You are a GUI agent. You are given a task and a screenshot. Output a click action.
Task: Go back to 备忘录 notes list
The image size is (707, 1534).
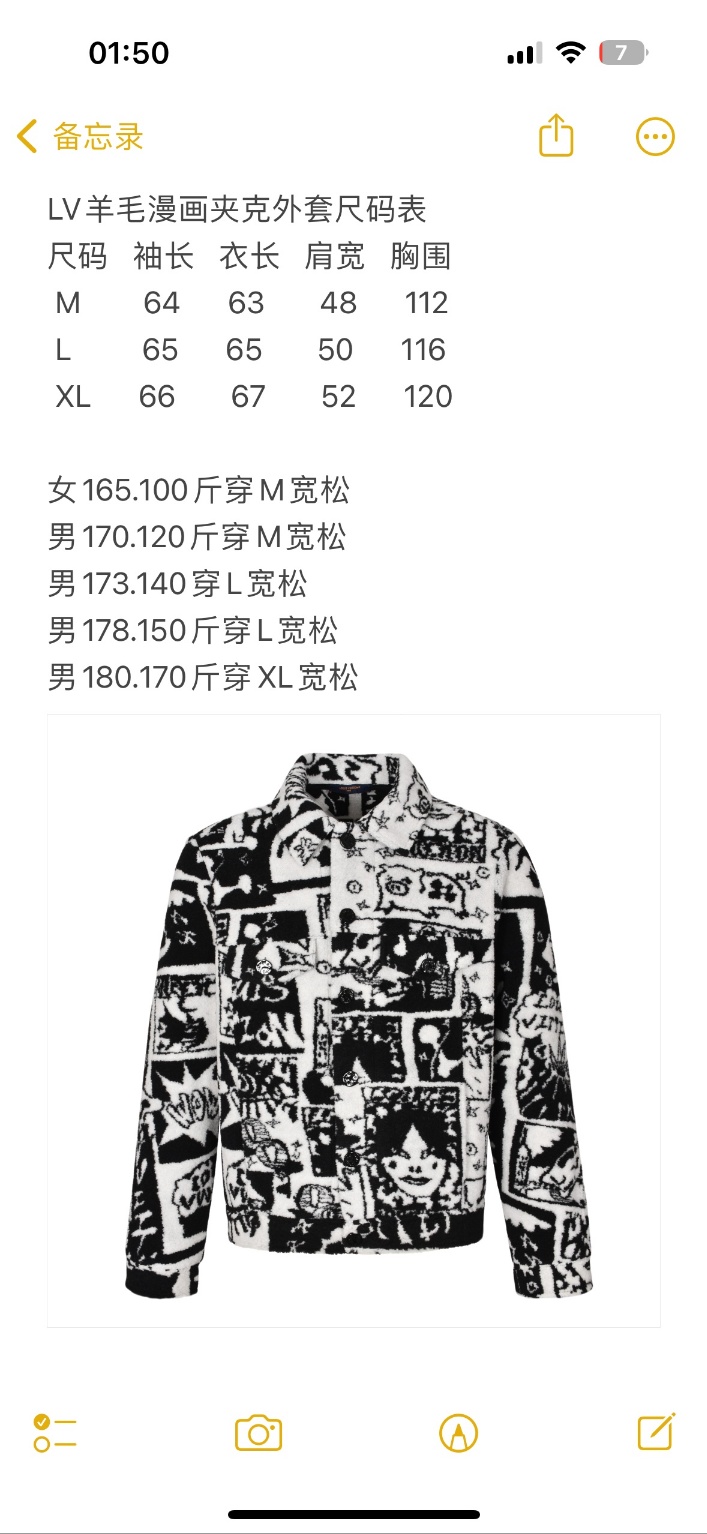(x=80, y=137)
